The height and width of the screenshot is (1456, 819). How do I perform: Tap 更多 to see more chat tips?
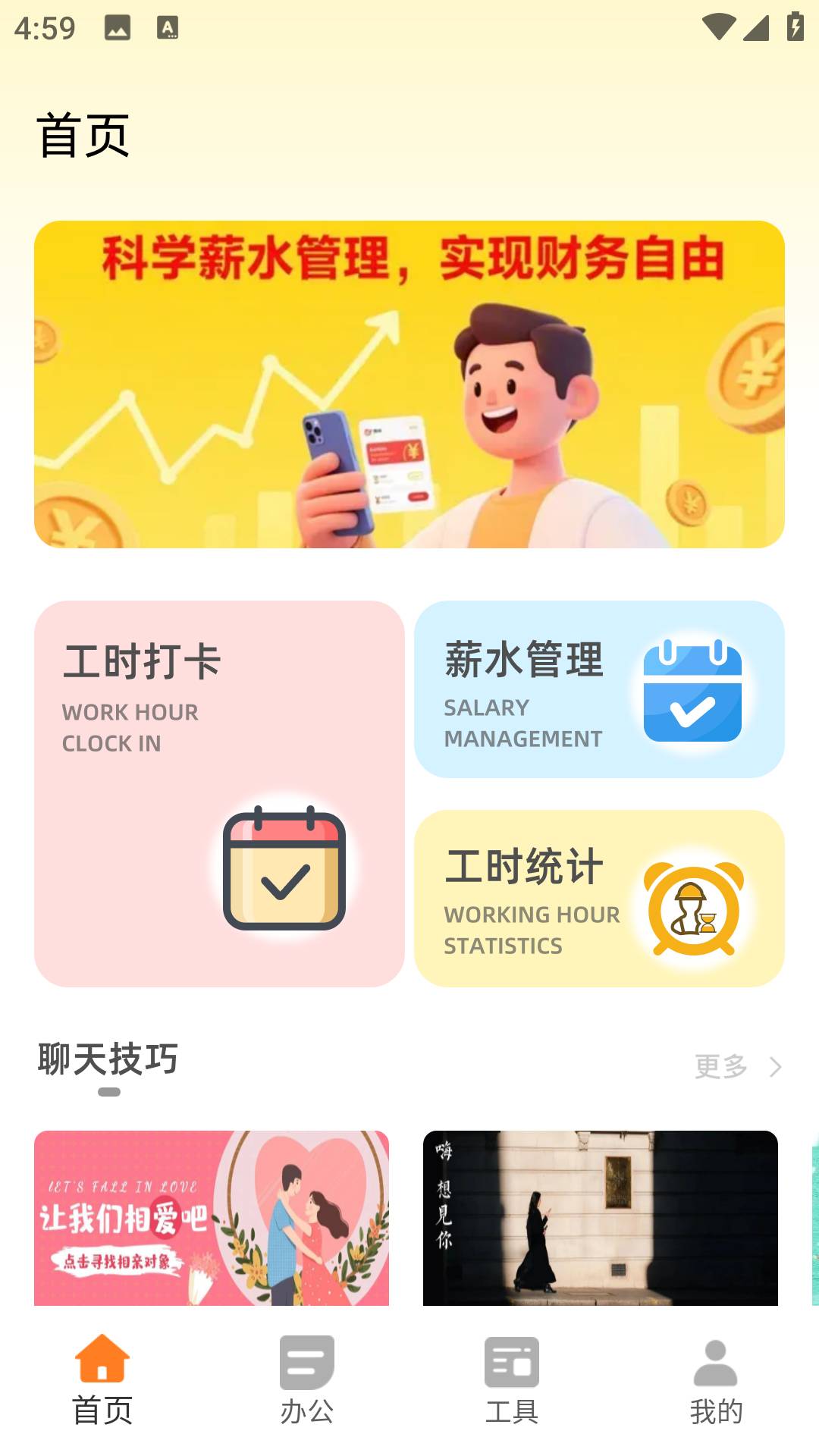click(738, 1067)
